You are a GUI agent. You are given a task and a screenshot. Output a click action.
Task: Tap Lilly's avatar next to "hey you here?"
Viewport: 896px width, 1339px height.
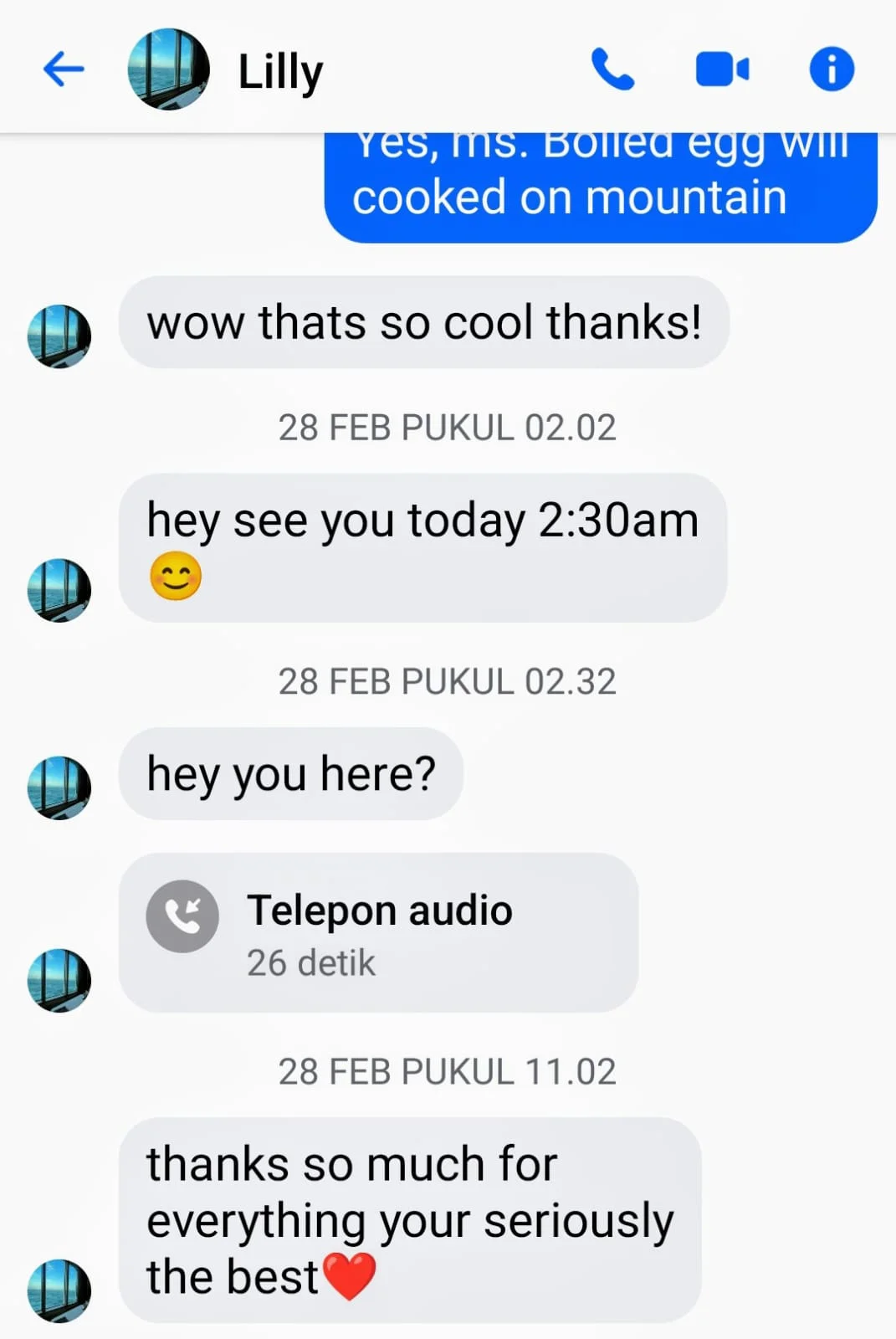point(59,787)
